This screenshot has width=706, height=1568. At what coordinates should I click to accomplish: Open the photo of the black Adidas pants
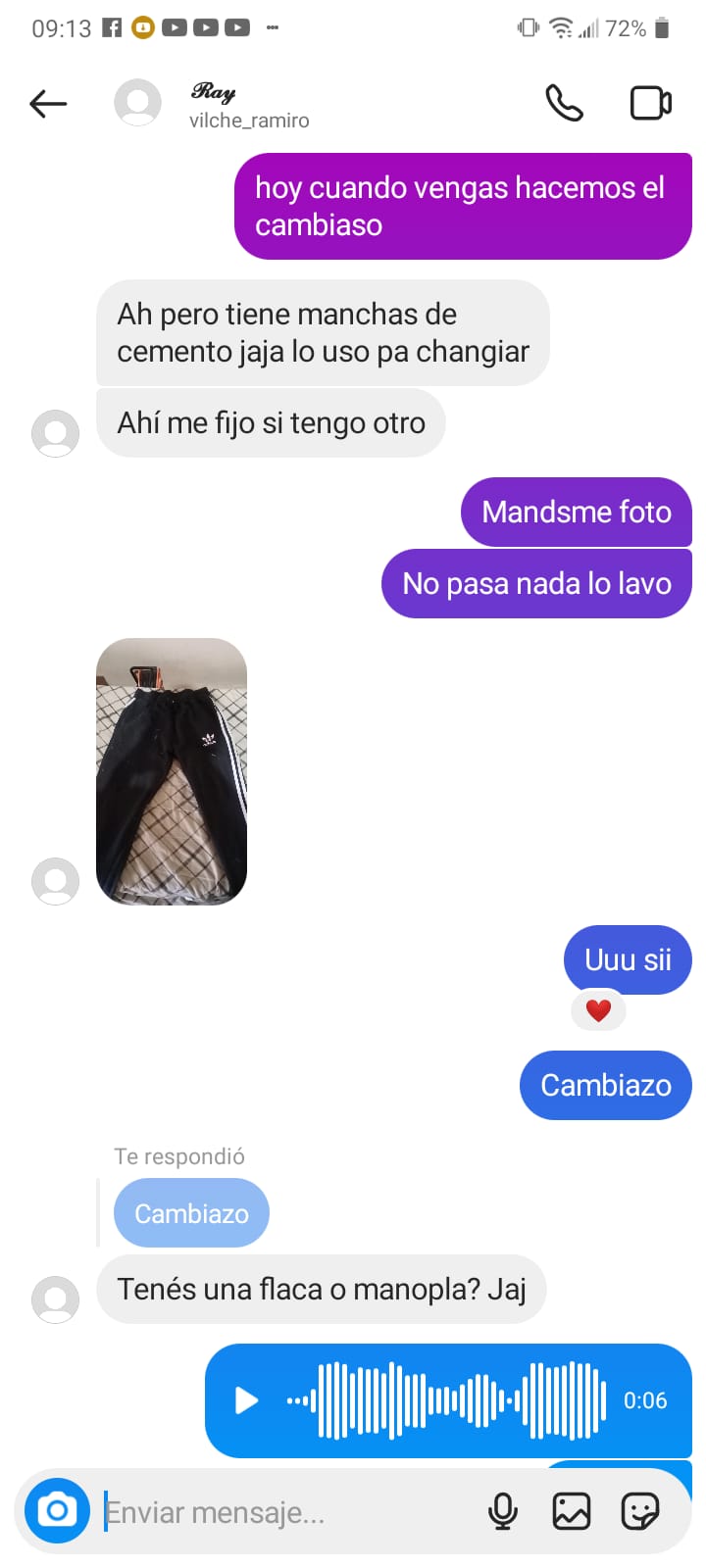[x=172, y=771]
